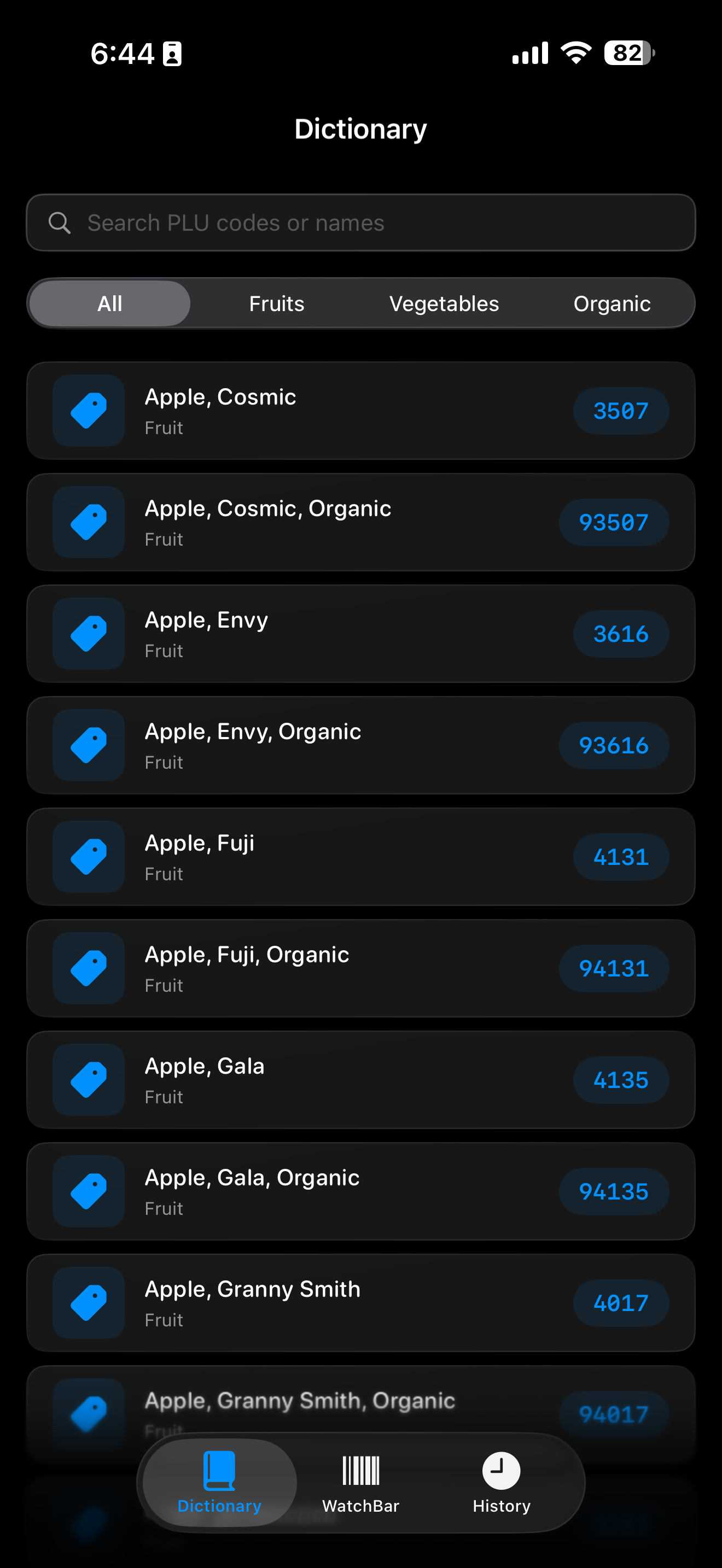Screen dimensions: 722x1568
Task: Click the search magnifier icon
Action: [x=59, y=223]
